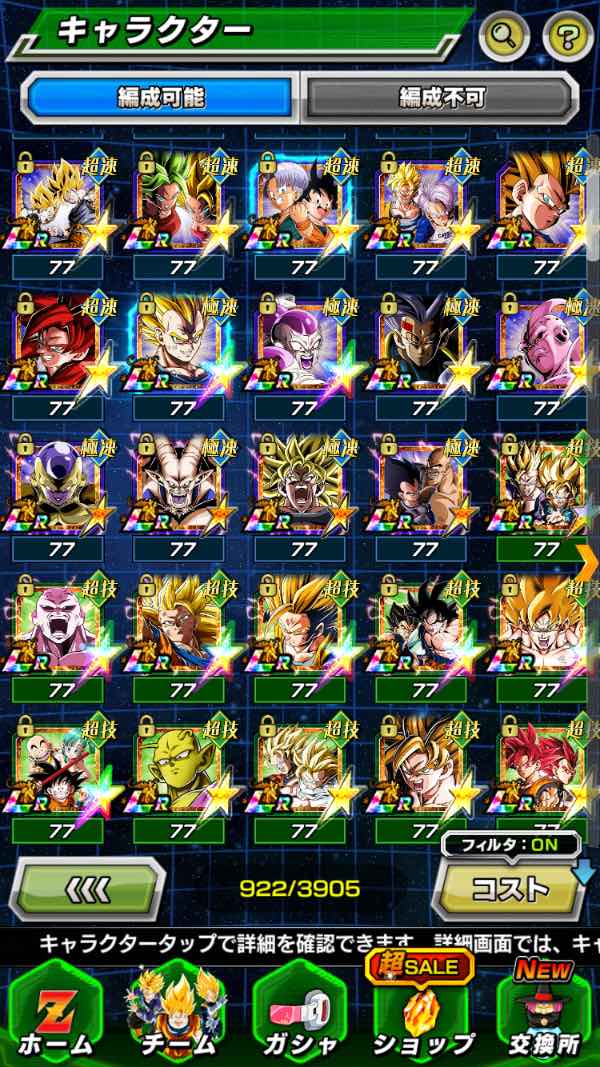Toggle the フィルタ ON filter label
This screenshot has height=1067, width=600.
point(510,844)
